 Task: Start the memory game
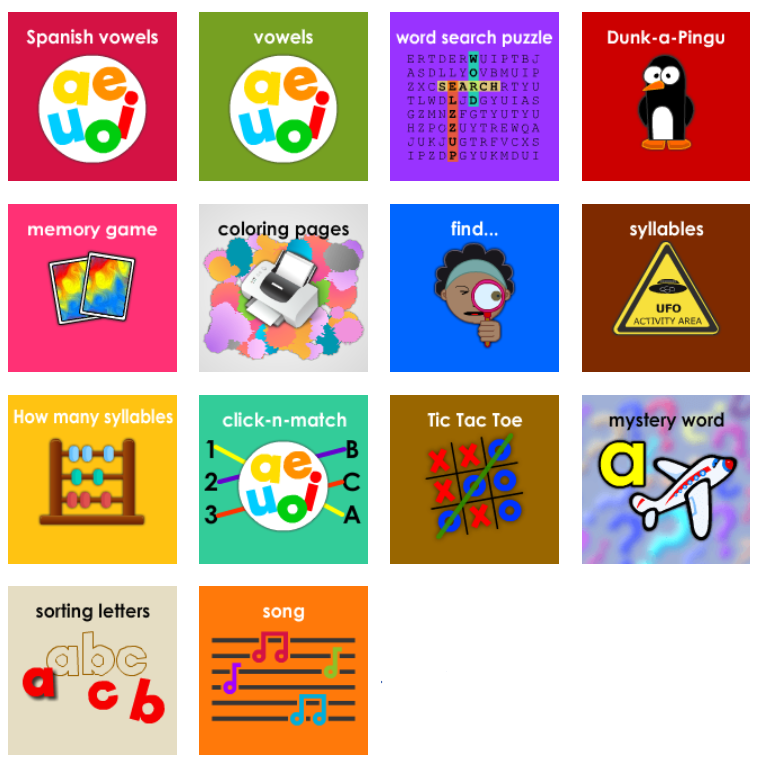click(x=92, y=288)
